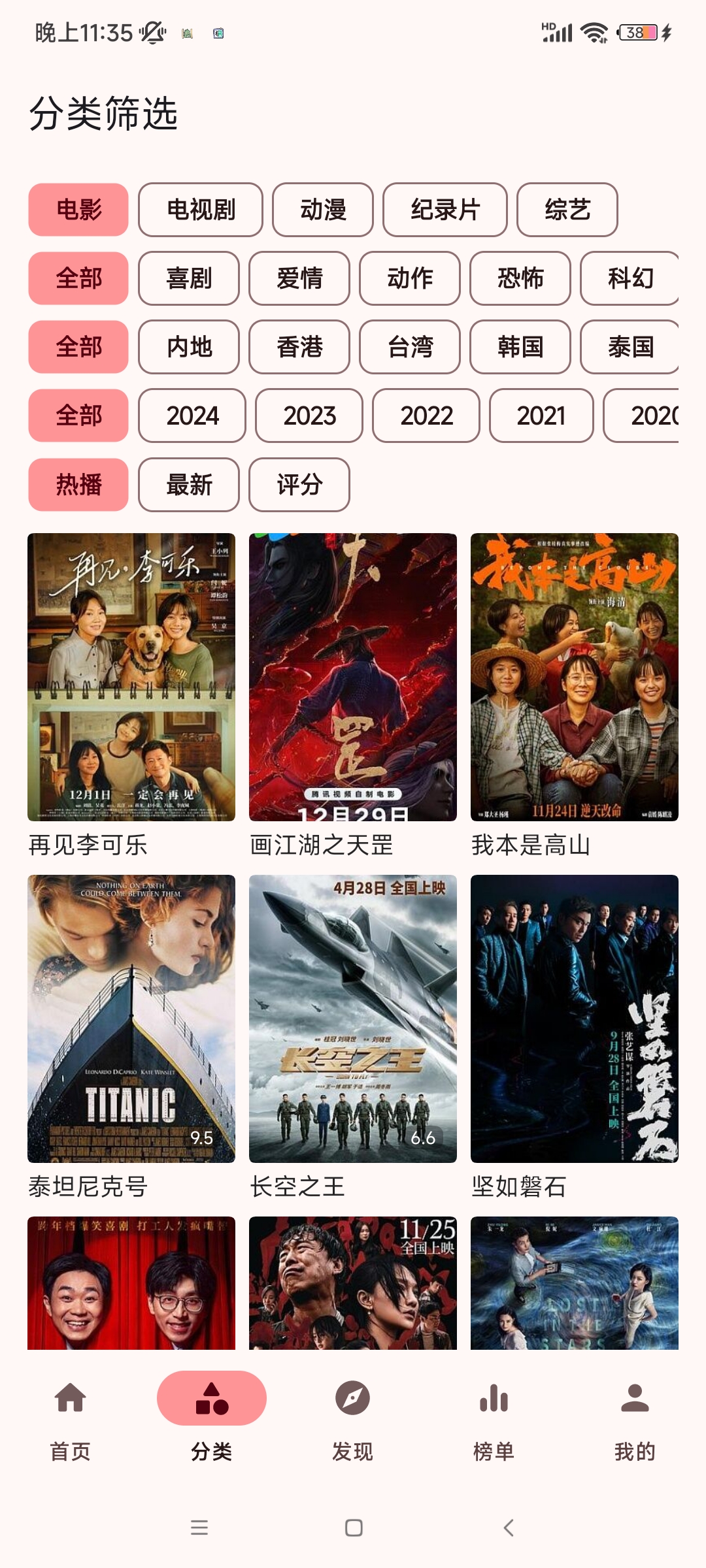
Task: Select the 恐怖 genre chip
Action: [520, 278]
